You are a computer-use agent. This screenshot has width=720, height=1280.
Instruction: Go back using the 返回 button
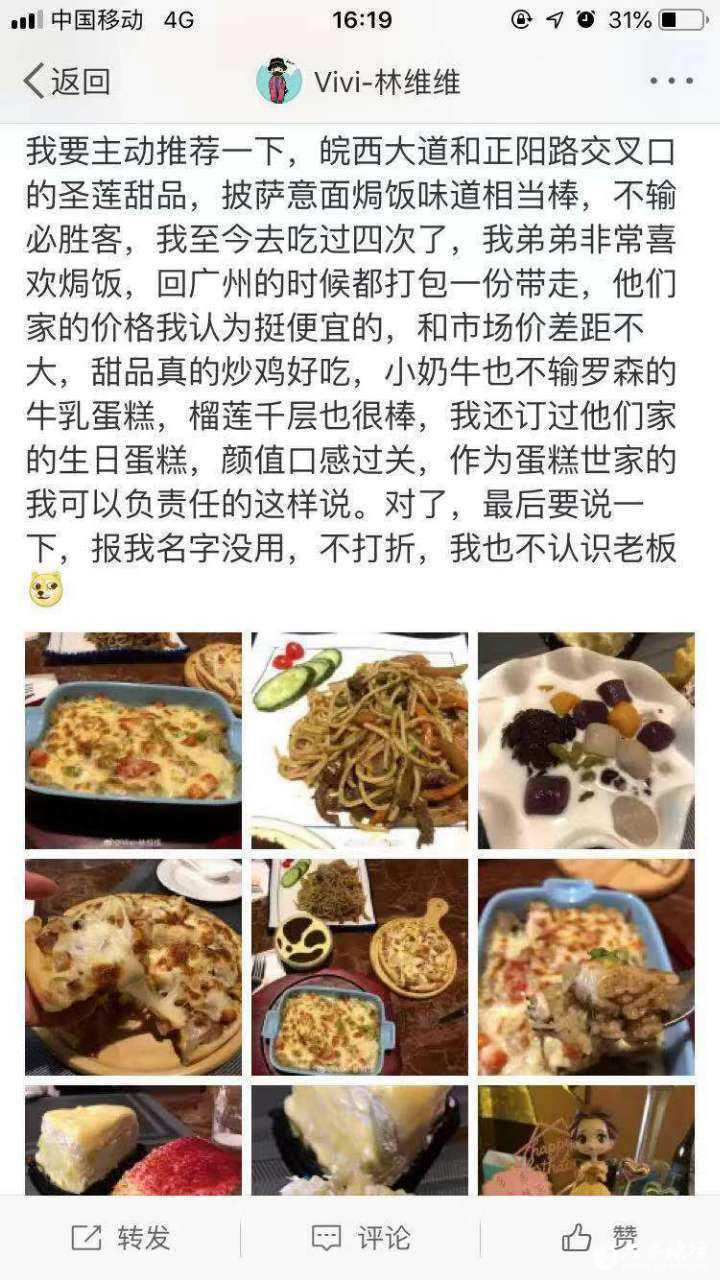[x=66, y=82]
